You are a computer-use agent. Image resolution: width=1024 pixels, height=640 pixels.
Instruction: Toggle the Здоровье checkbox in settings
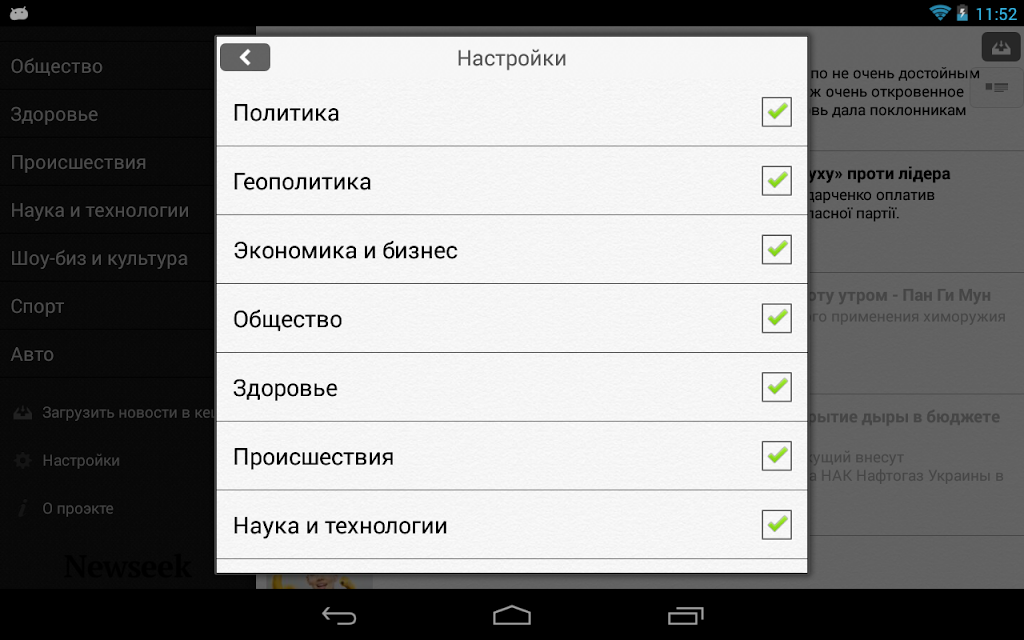coord(776,386)
